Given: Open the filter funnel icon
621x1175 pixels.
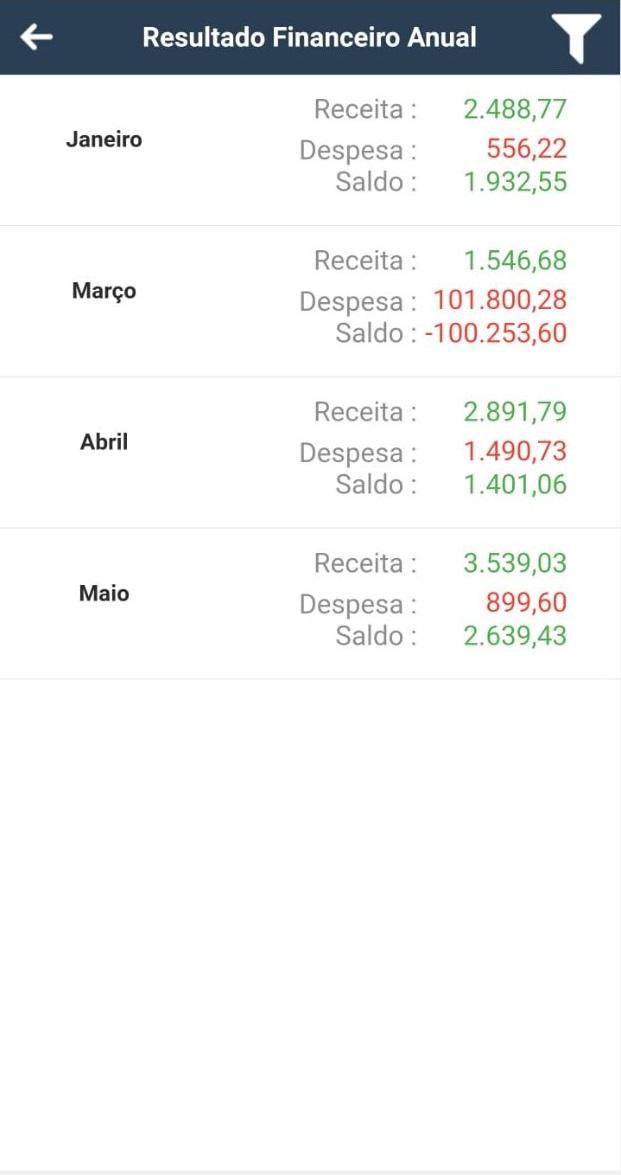Looking at the screenshot, I should click(576, 38).
